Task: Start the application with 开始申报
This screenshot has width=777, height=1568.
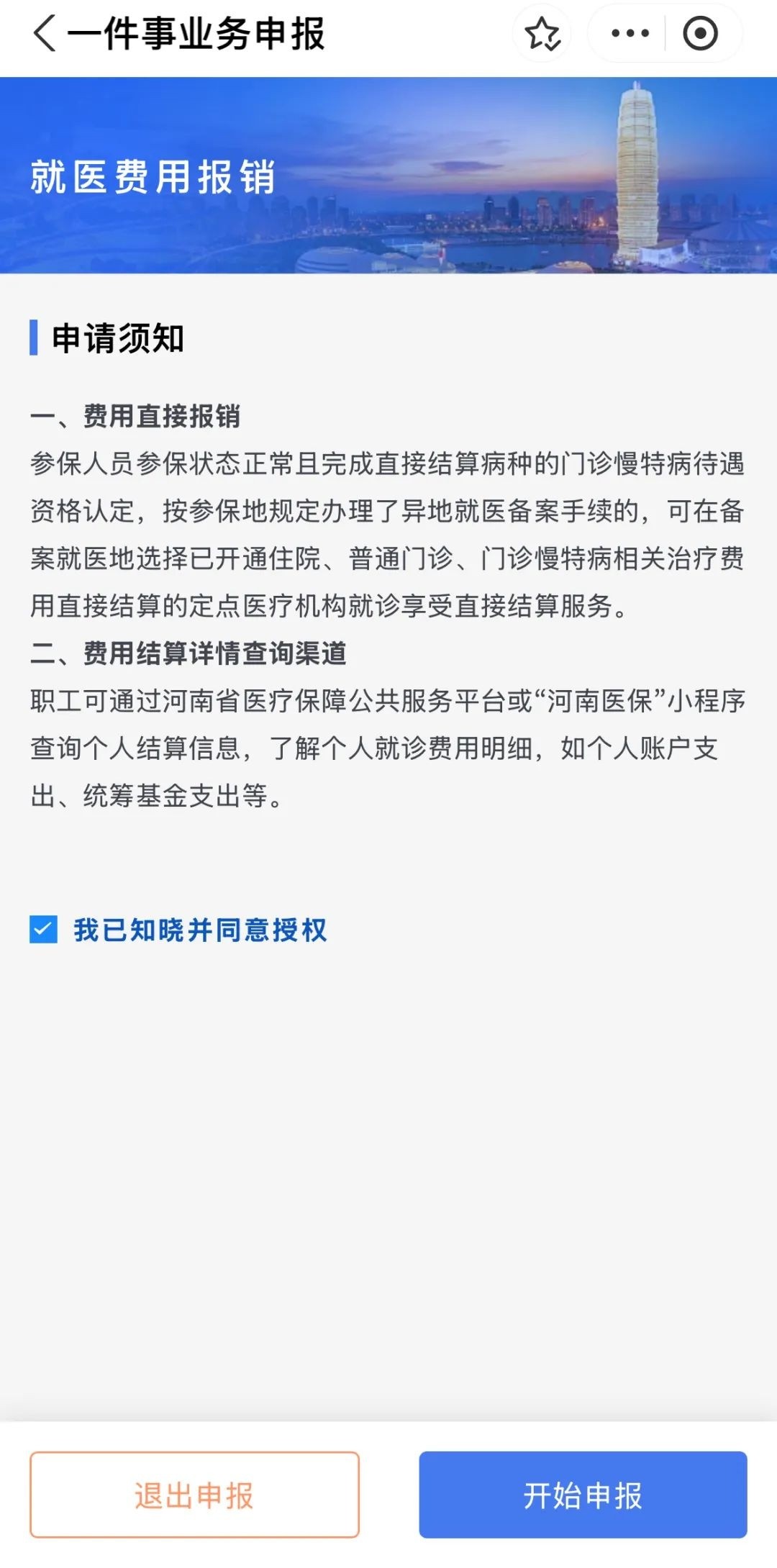Action: [x=583, y=1494]
